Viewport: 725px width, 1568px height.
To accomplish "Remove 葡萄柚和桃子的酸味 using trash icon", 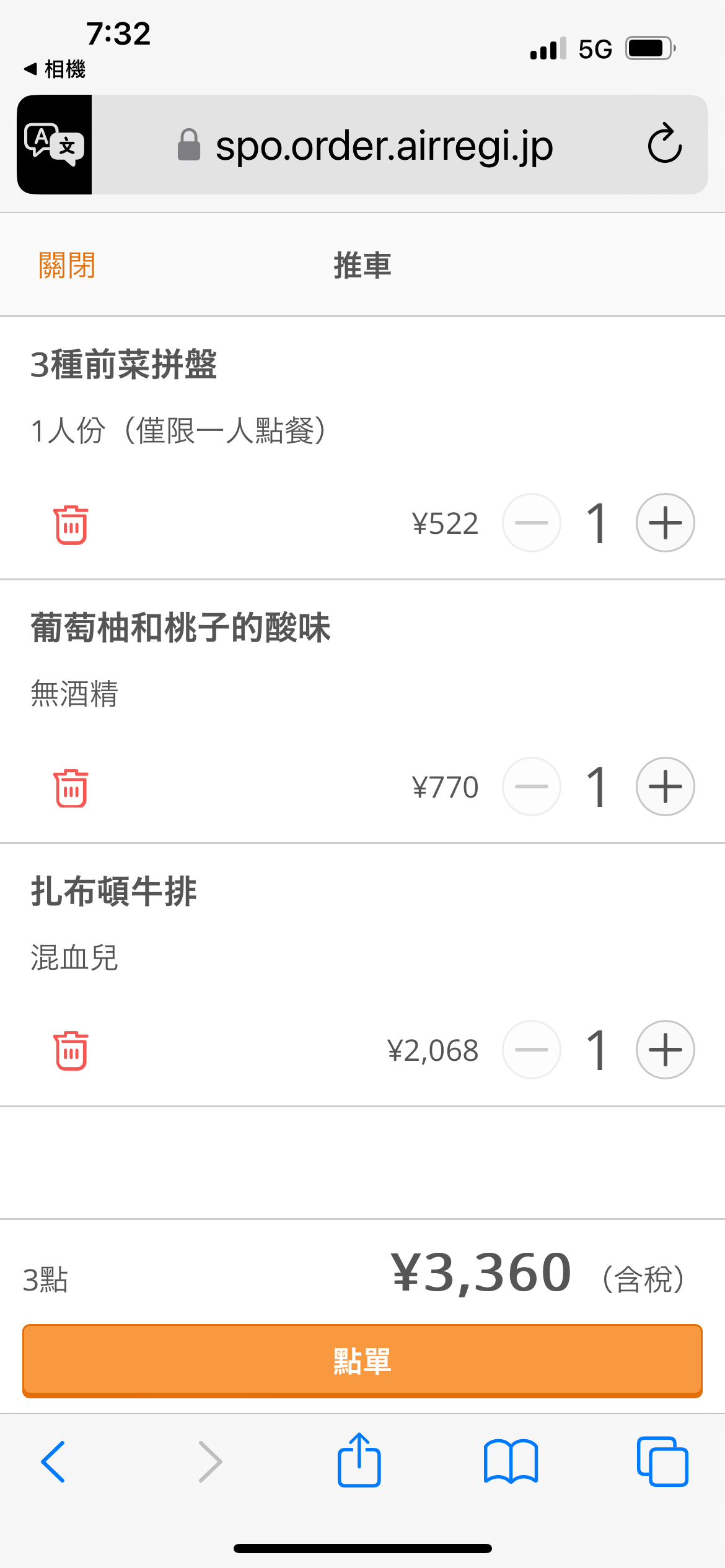I will coord(71,788).
